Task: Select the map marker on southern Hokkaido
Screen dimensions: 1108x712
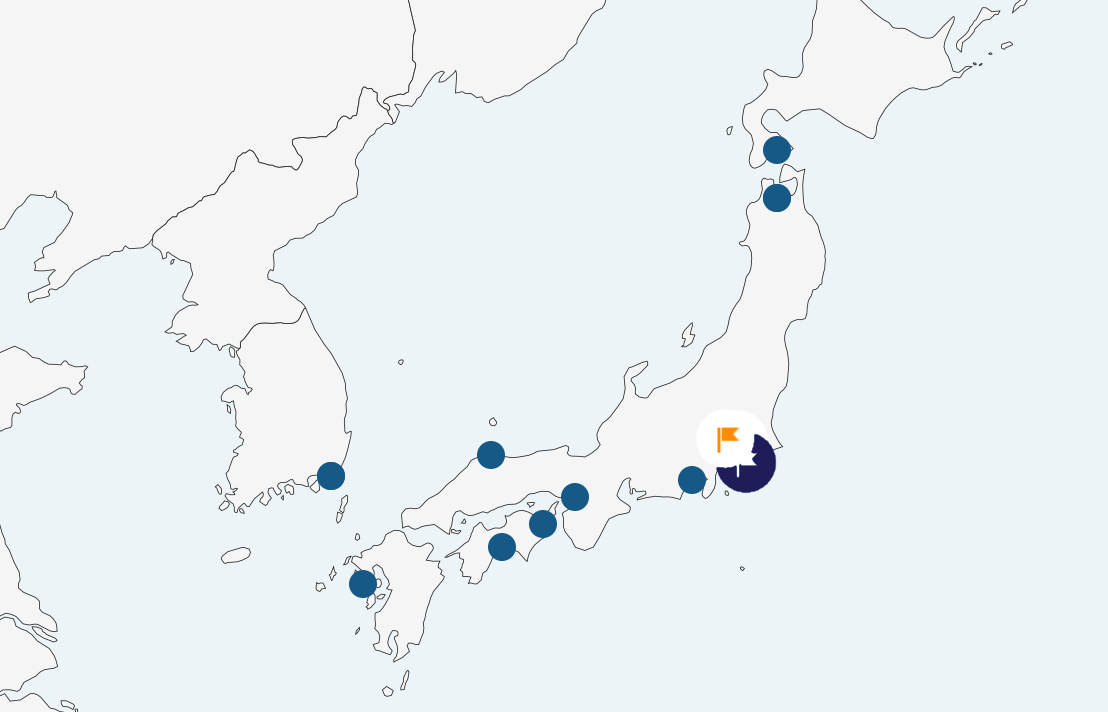Action: (x=777, y=150)
